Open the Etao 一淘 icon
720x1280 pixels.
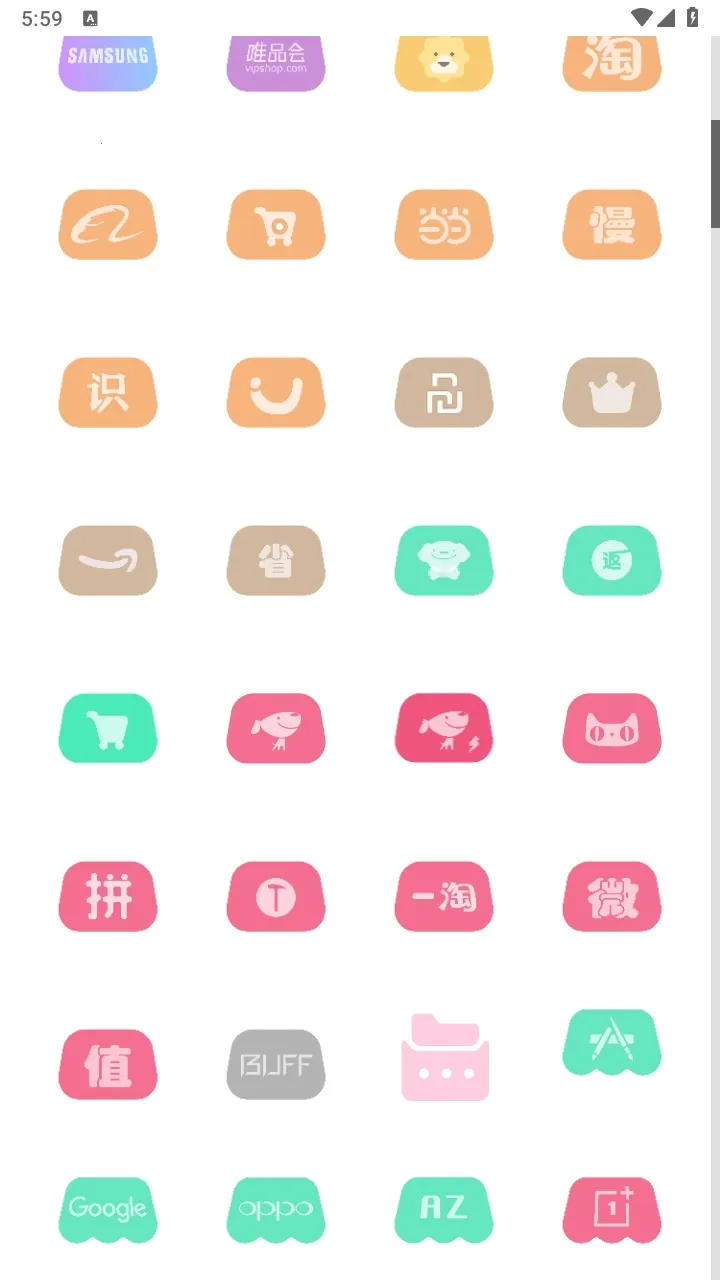pos(443,897)
